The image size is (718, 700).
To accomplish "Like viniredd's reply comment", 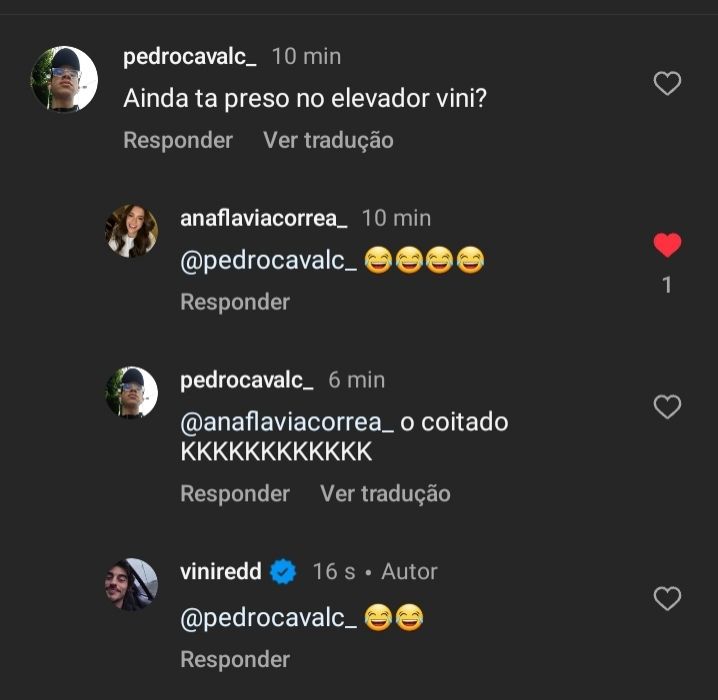I will coord(667,599).
